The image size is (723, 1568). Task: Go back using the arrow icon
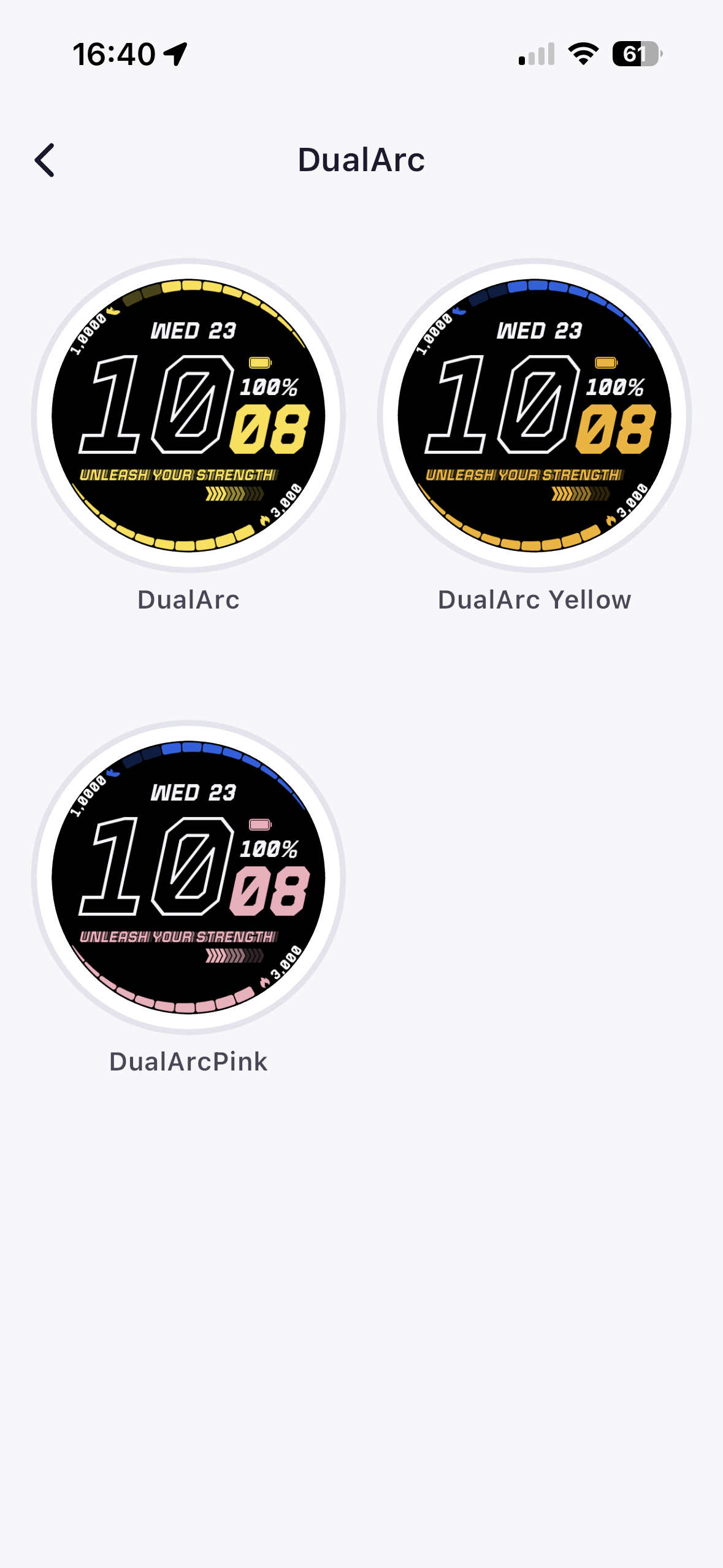pos(45,160)
